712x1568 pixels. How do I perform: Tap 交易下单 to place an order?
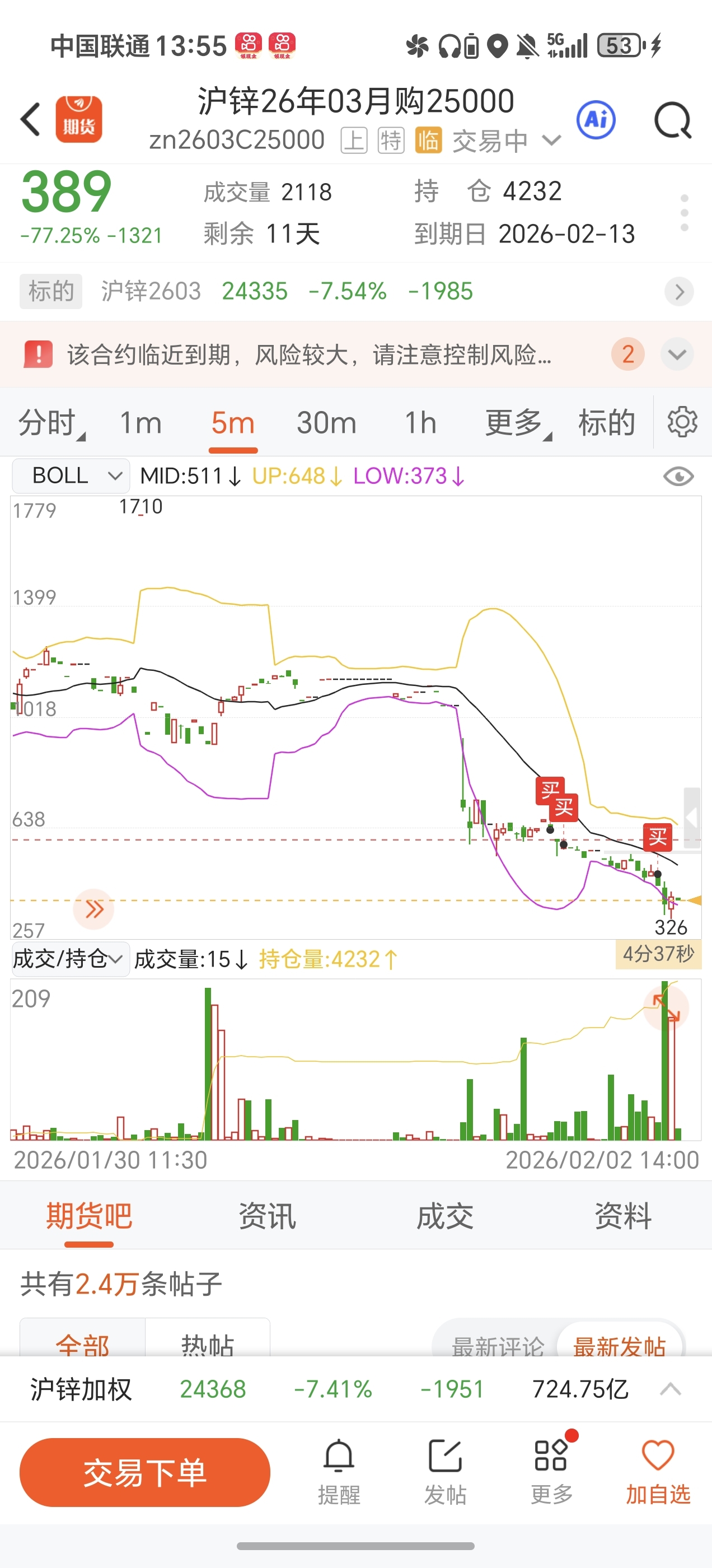145,1472
